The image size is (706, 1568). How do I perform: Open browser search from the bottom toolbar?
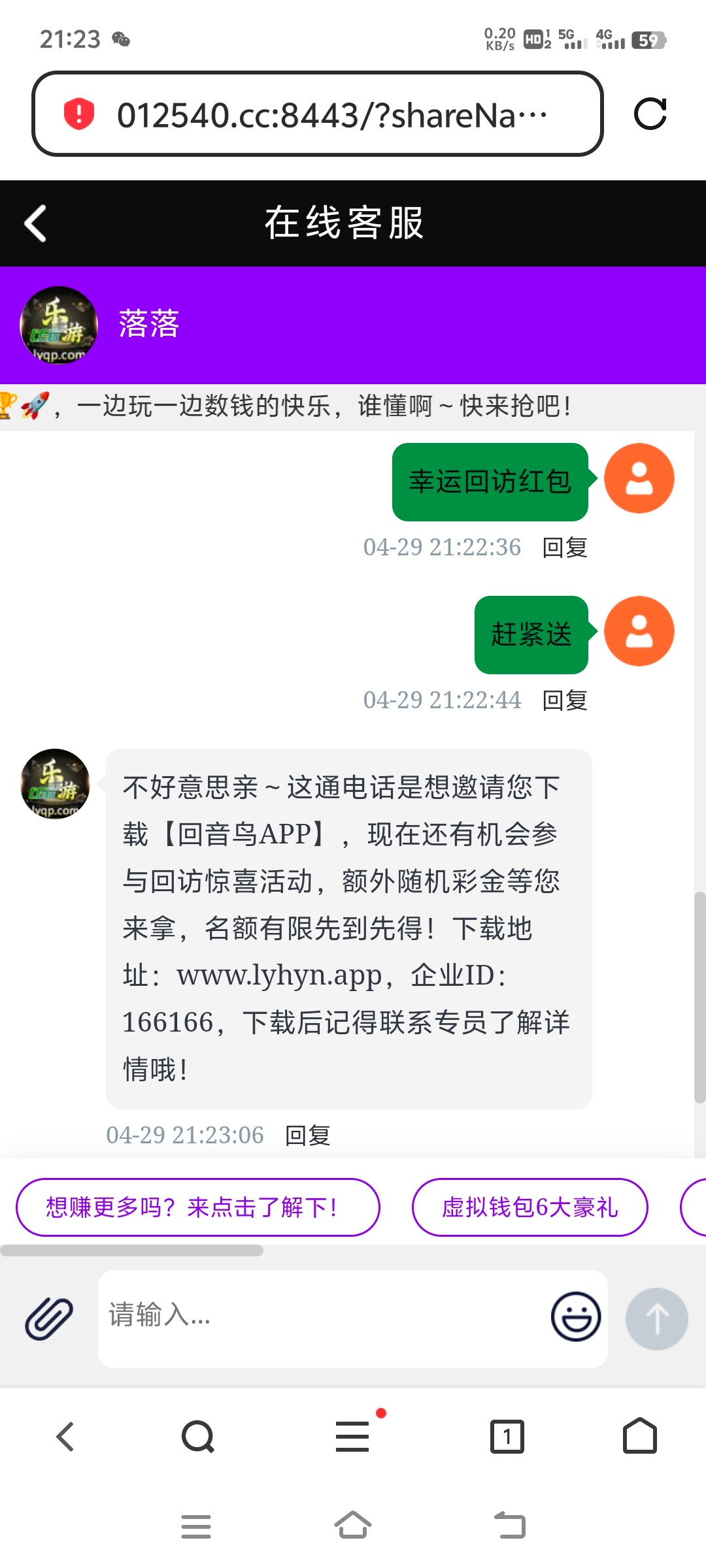(198, 1437)
